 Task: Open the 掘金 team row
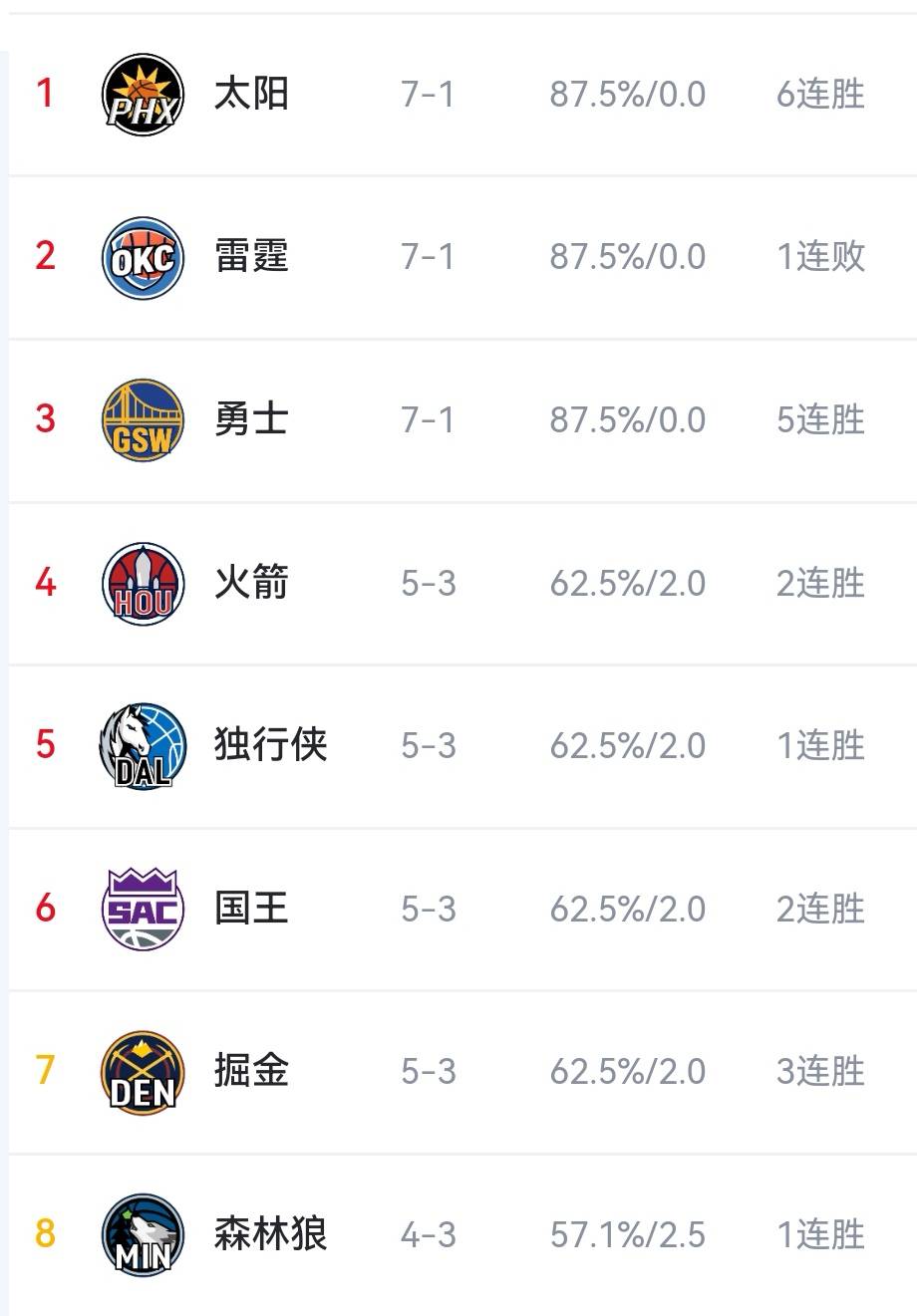(251, 1071)
